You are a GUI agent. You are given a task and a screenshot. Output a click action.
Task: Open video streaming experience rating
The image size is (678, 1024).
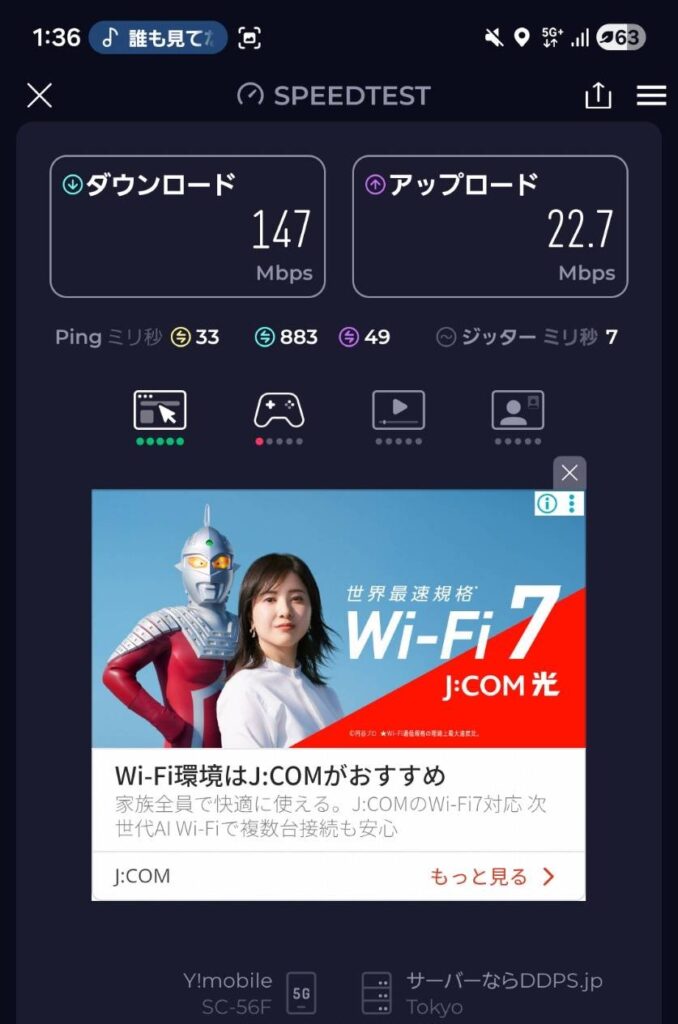398,411
